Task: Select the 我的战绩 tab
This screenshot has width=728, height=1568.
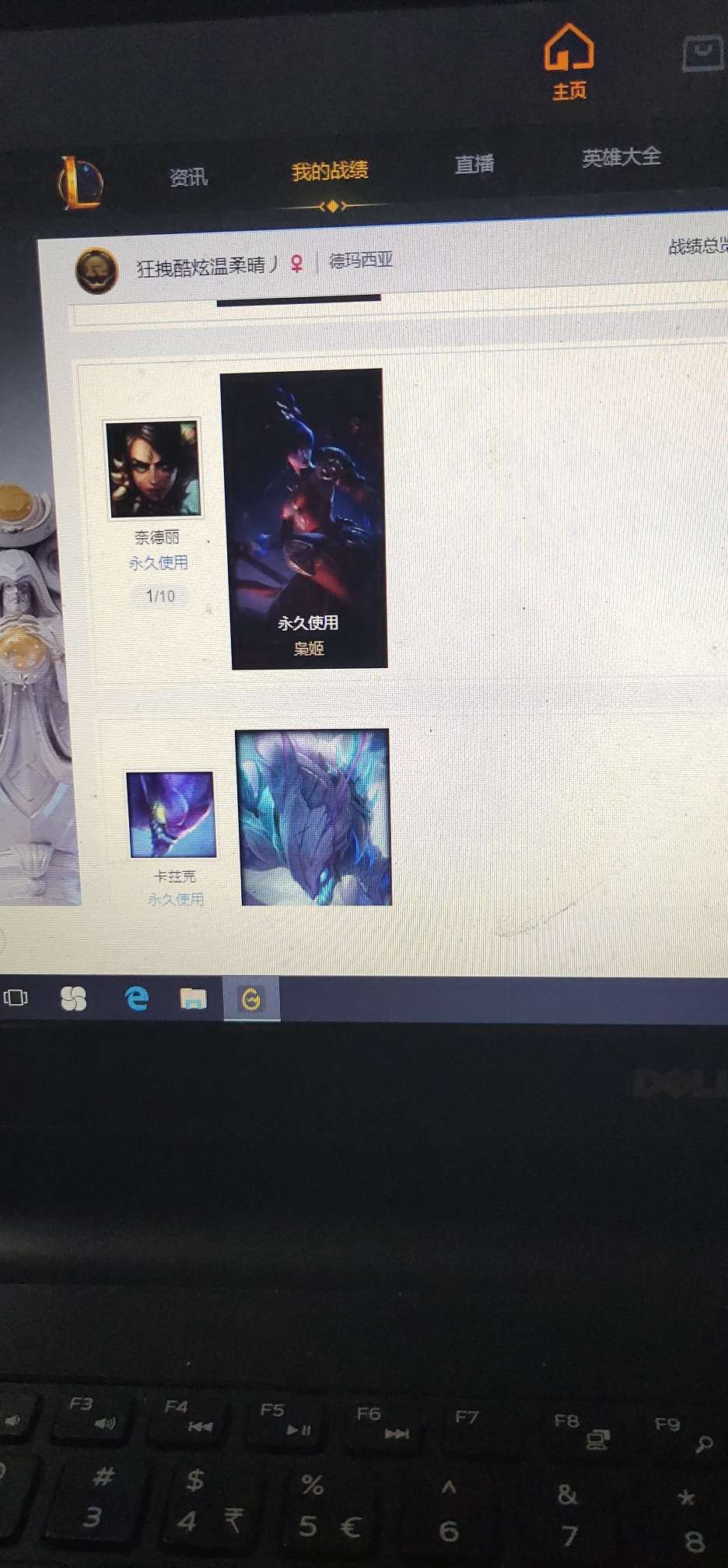Action: click(x=330, y=171)
